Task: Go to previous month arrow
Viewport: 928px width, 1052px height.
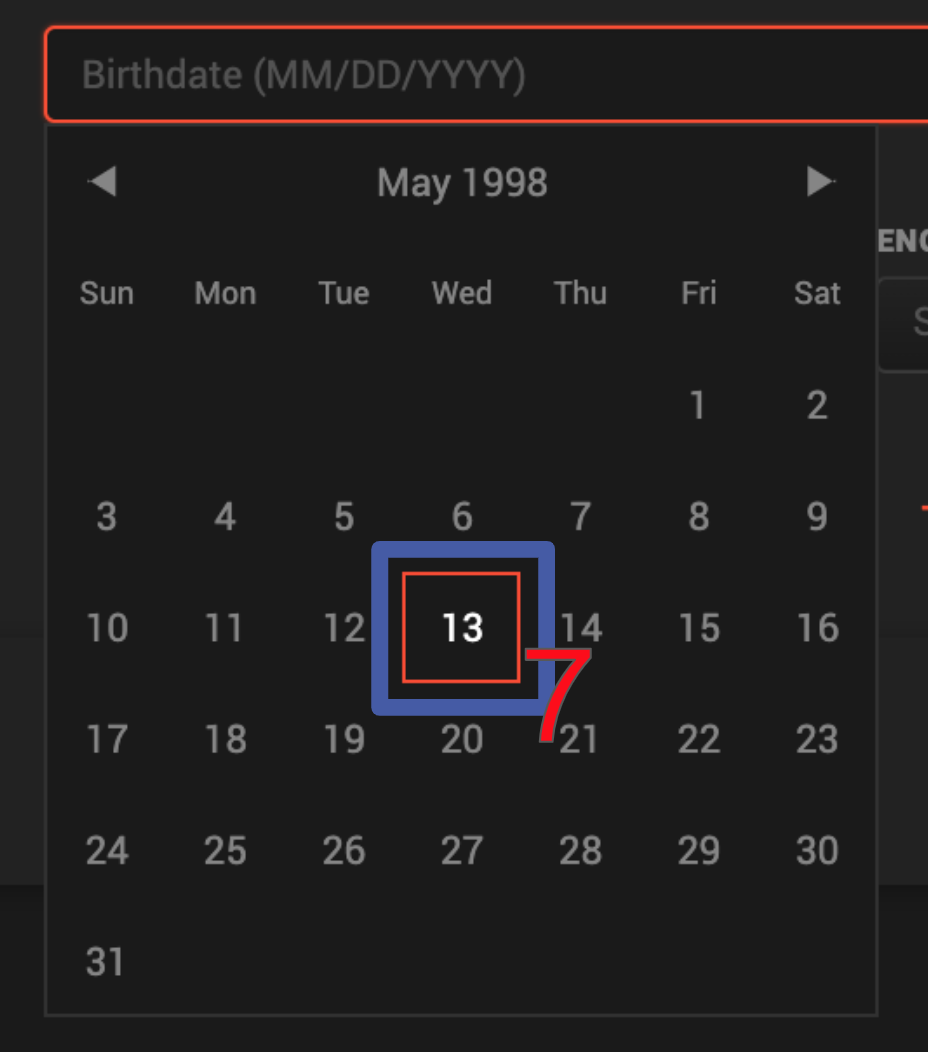Action: click(103, 182)
